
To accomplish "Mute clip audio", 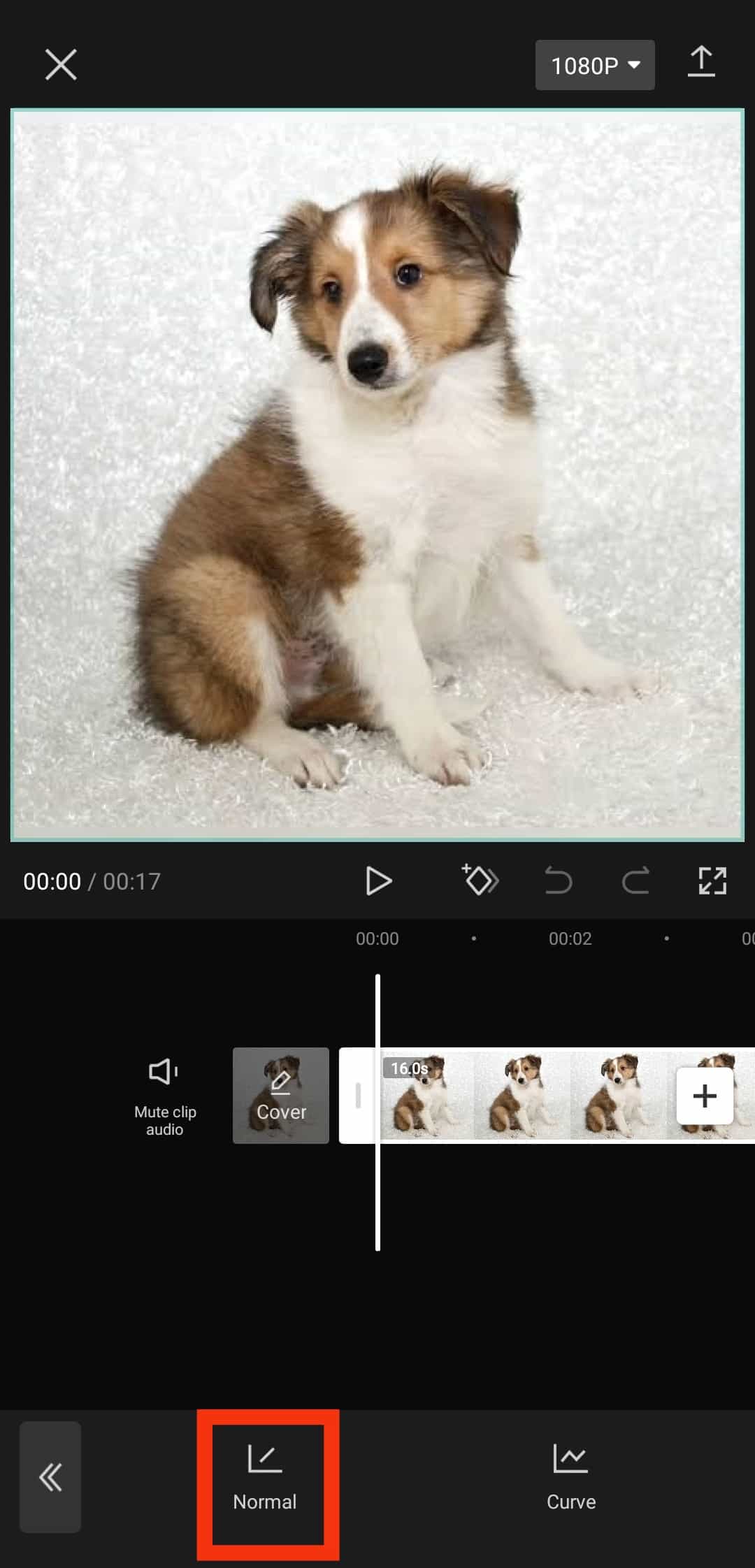I will tap(165, 1095).
